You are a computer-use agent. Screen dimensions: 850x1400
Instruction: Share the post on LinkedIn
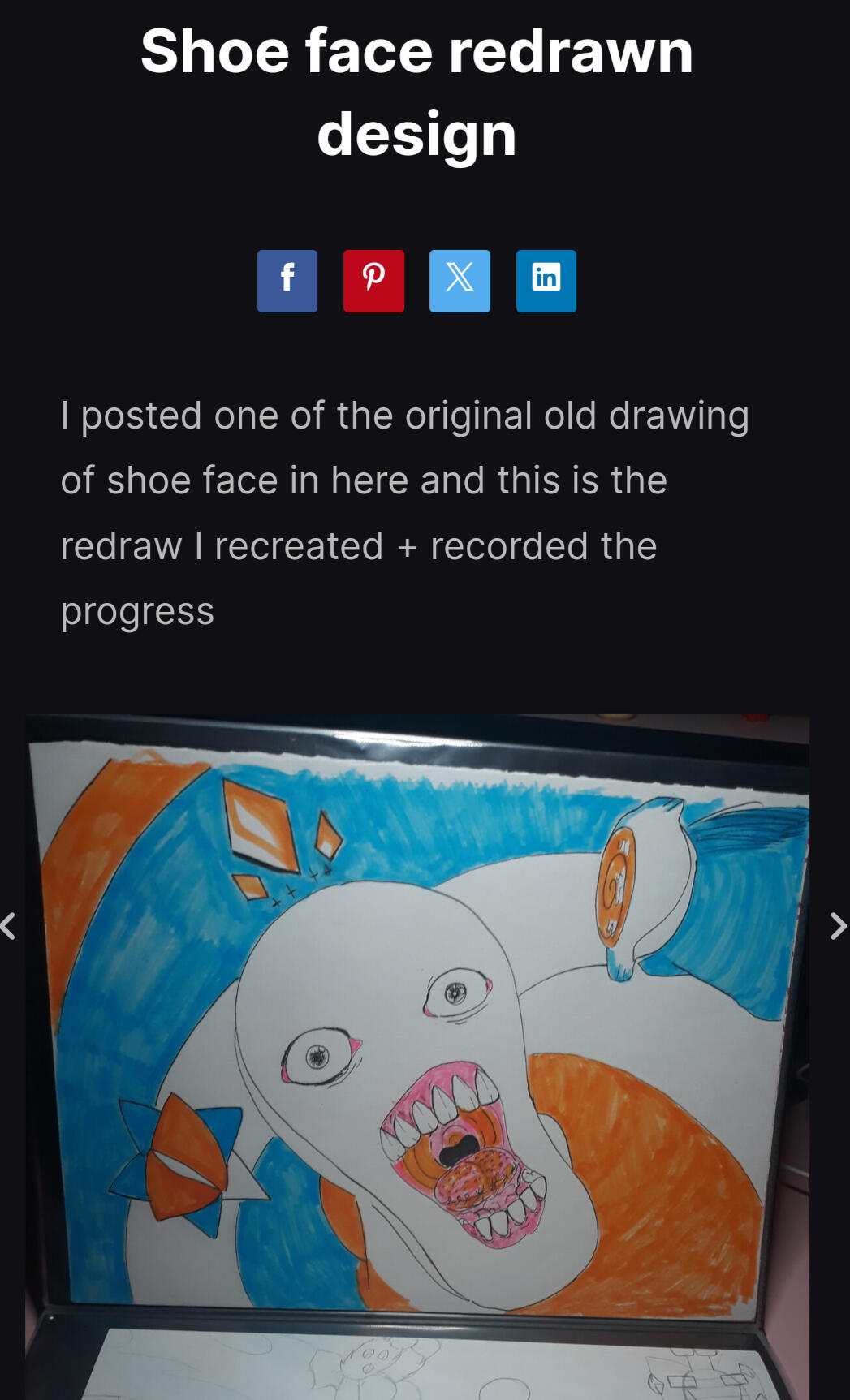pyautogui.click(x=546, y=281)
